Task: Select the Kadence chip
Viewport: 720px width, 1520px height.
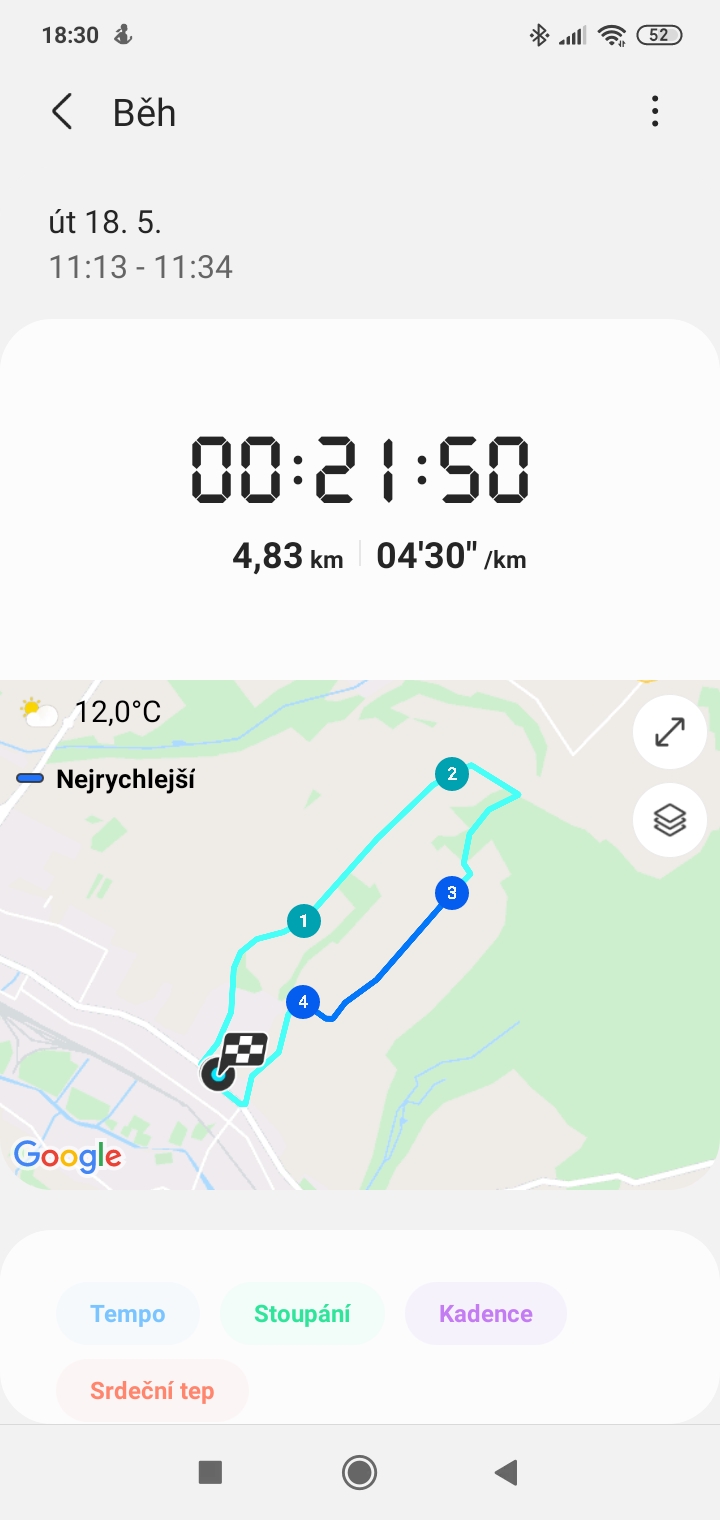Action: 486,1313
